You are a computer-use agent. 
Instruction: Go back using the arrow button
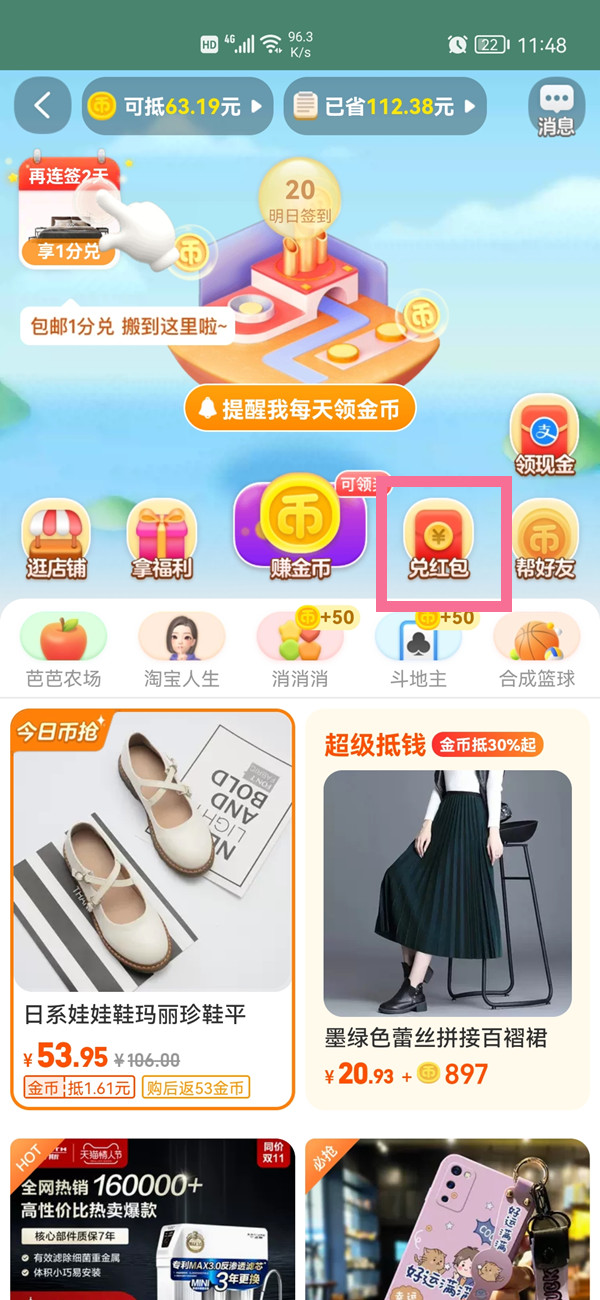42,106
